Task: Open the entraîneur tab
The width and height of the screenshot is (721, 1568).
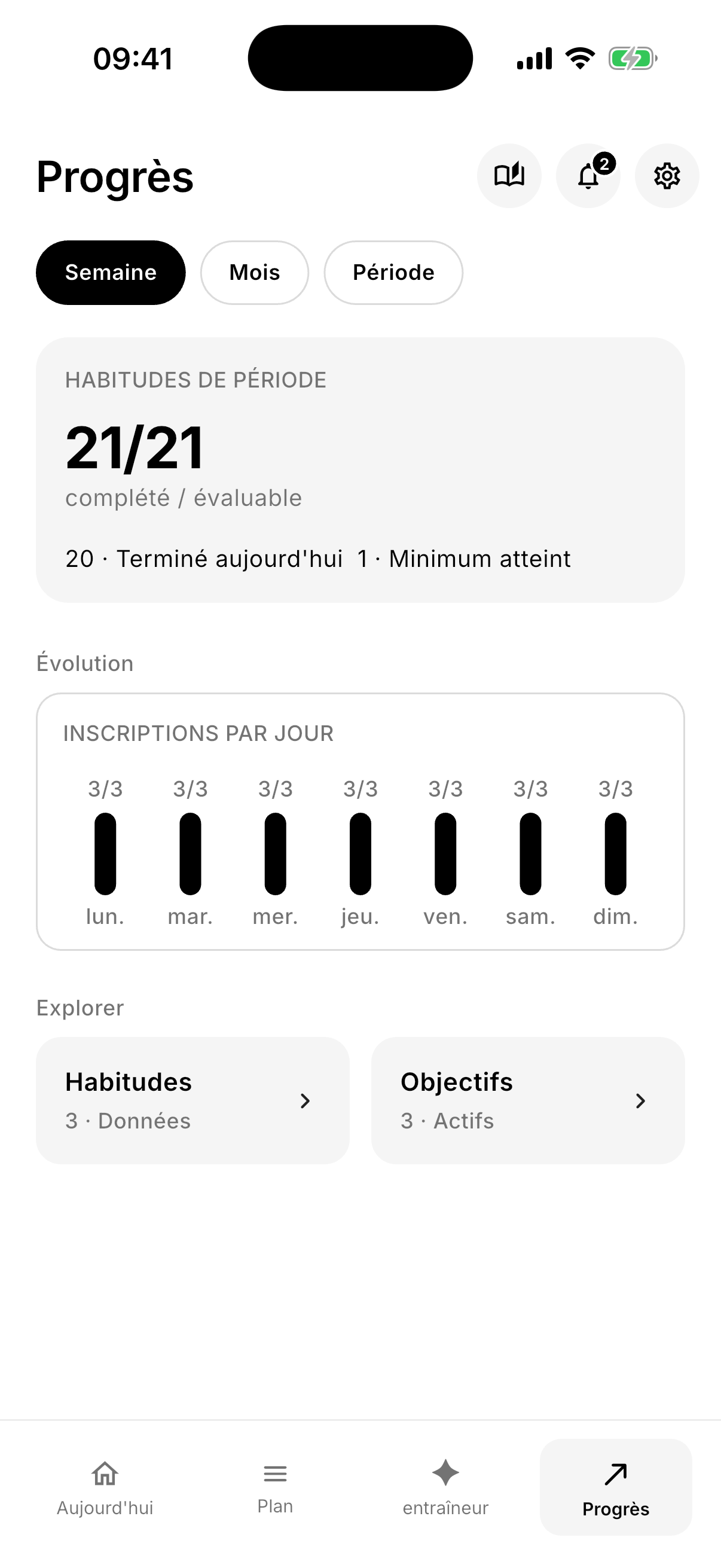Action: pyautogui.click(x=445, y=1488)
